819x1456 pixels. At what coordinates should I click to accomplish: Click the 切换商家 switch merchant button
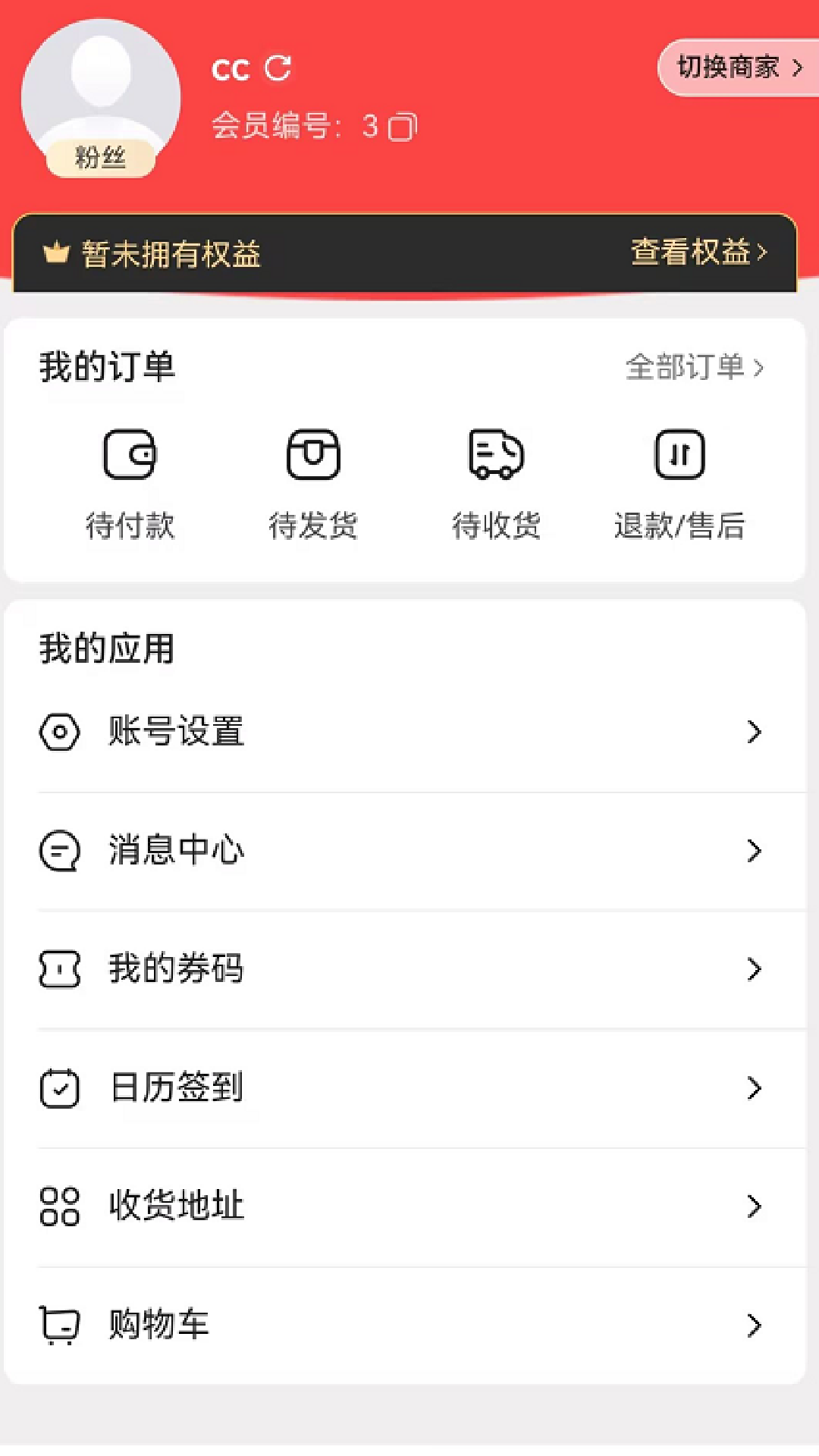(x=737, y=67)
